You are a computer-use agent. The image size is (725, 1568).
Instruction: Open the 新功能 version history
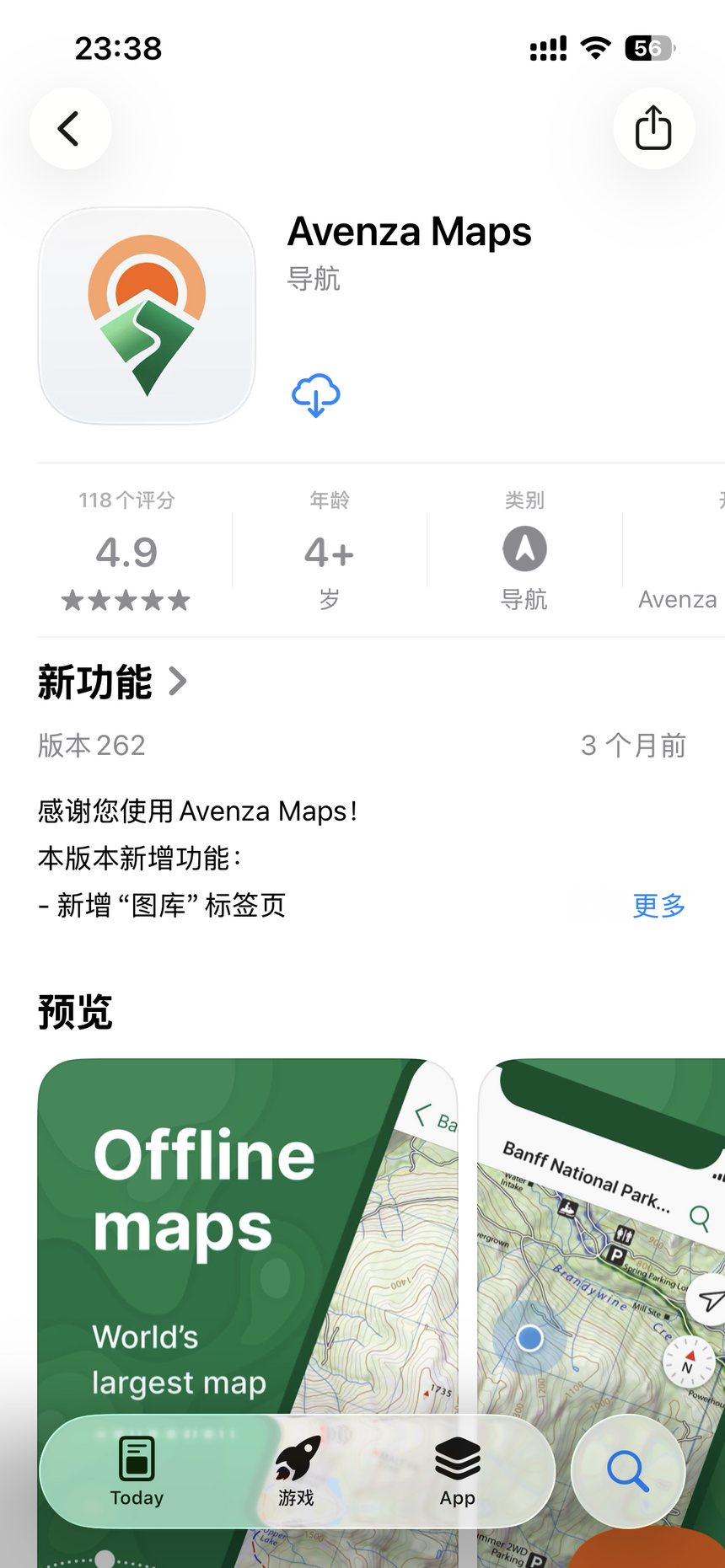point(112,682)
